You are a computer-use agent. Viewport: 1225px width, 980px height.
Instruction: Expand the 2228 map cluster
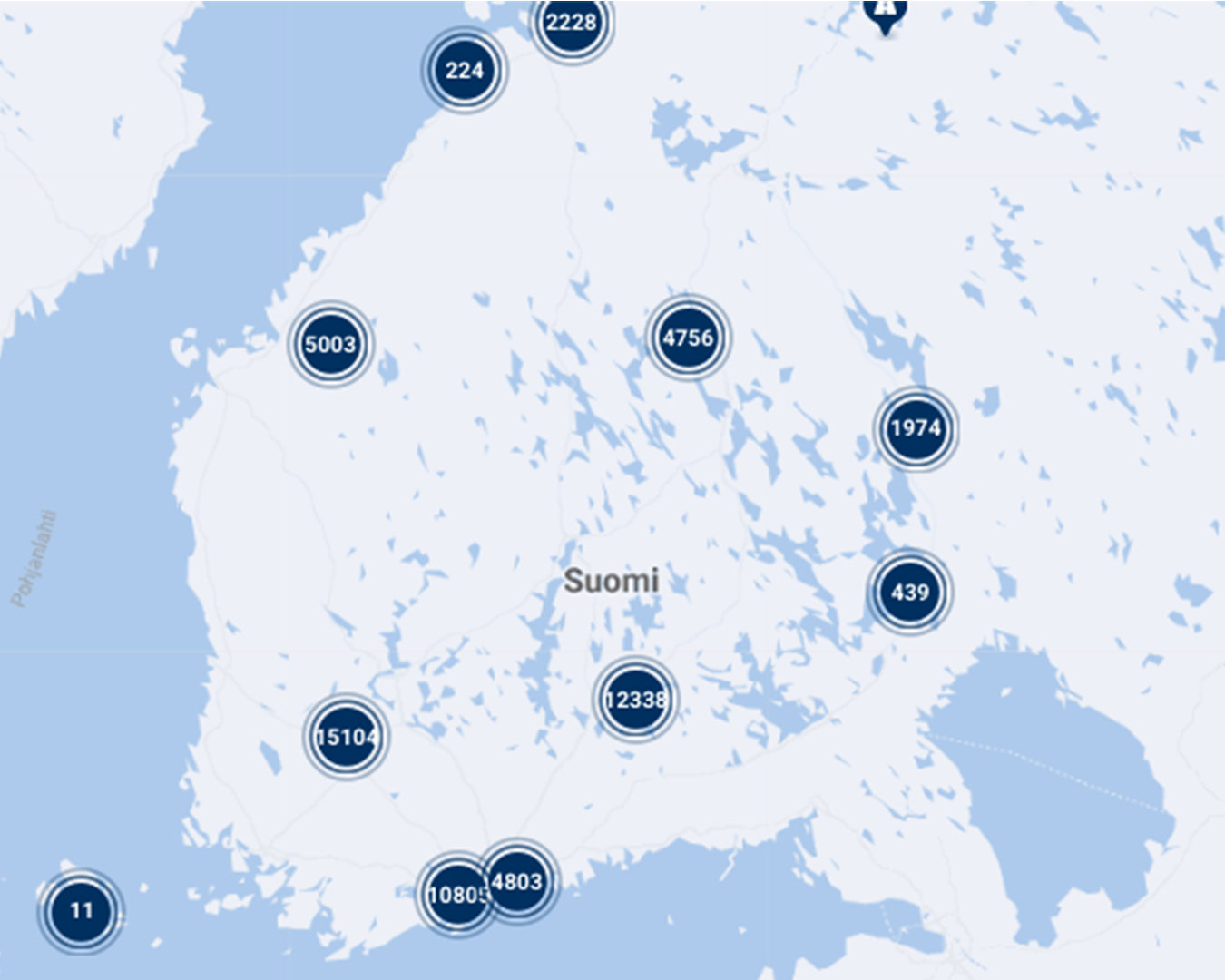pyautogui.click(x=572, y=22)
